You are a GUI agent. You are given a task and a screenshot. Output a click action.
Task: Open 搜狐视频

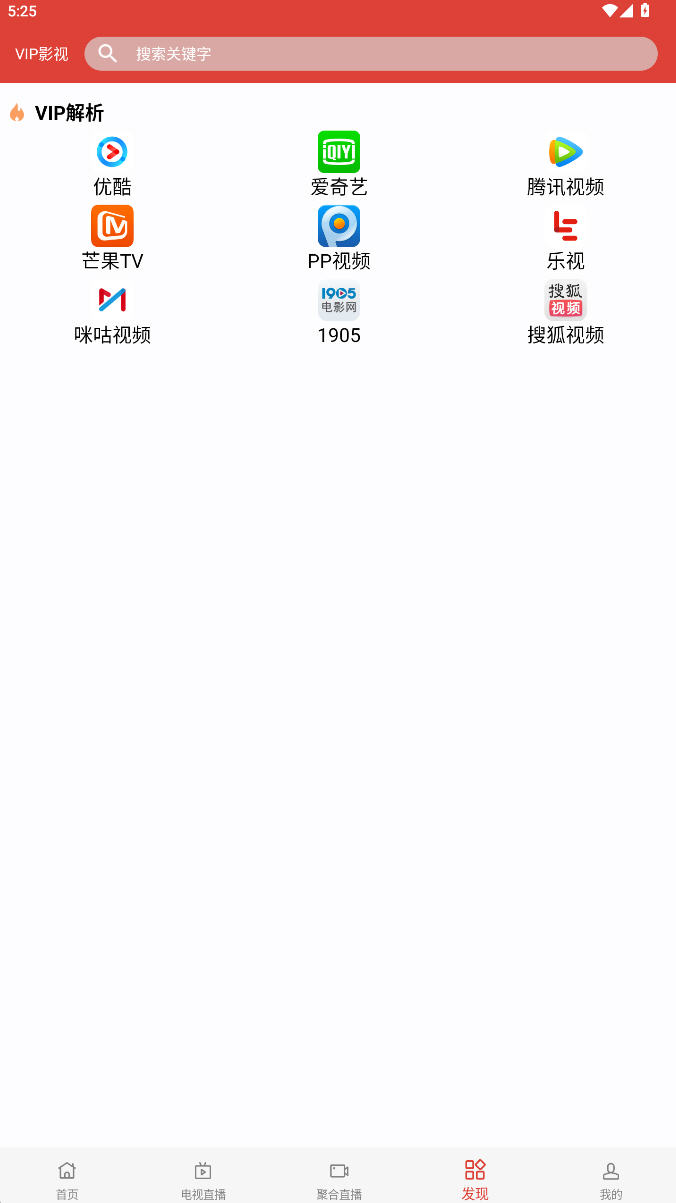click(565, 313)
